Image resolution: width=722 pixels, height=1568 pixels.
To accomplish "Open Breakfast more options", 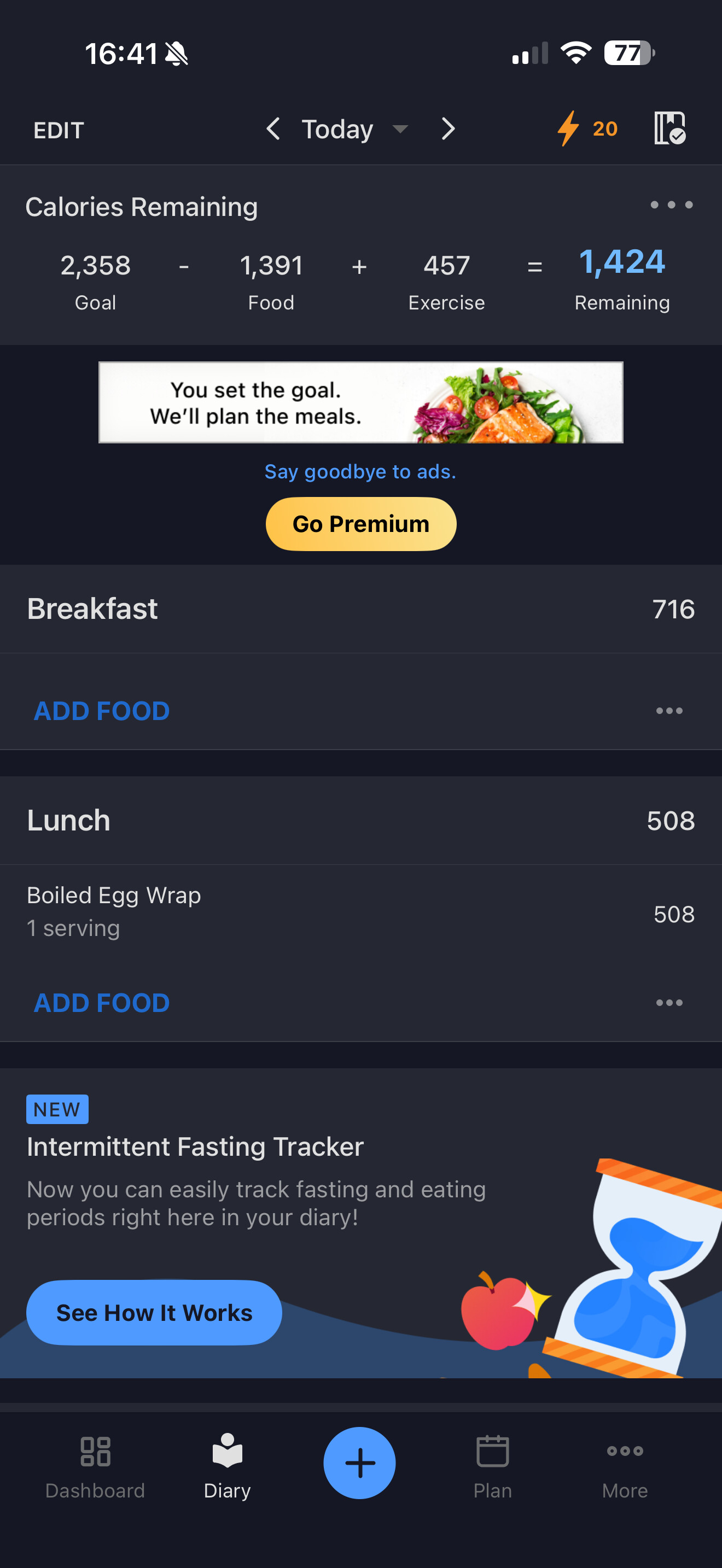I will [x=669, y=711].
